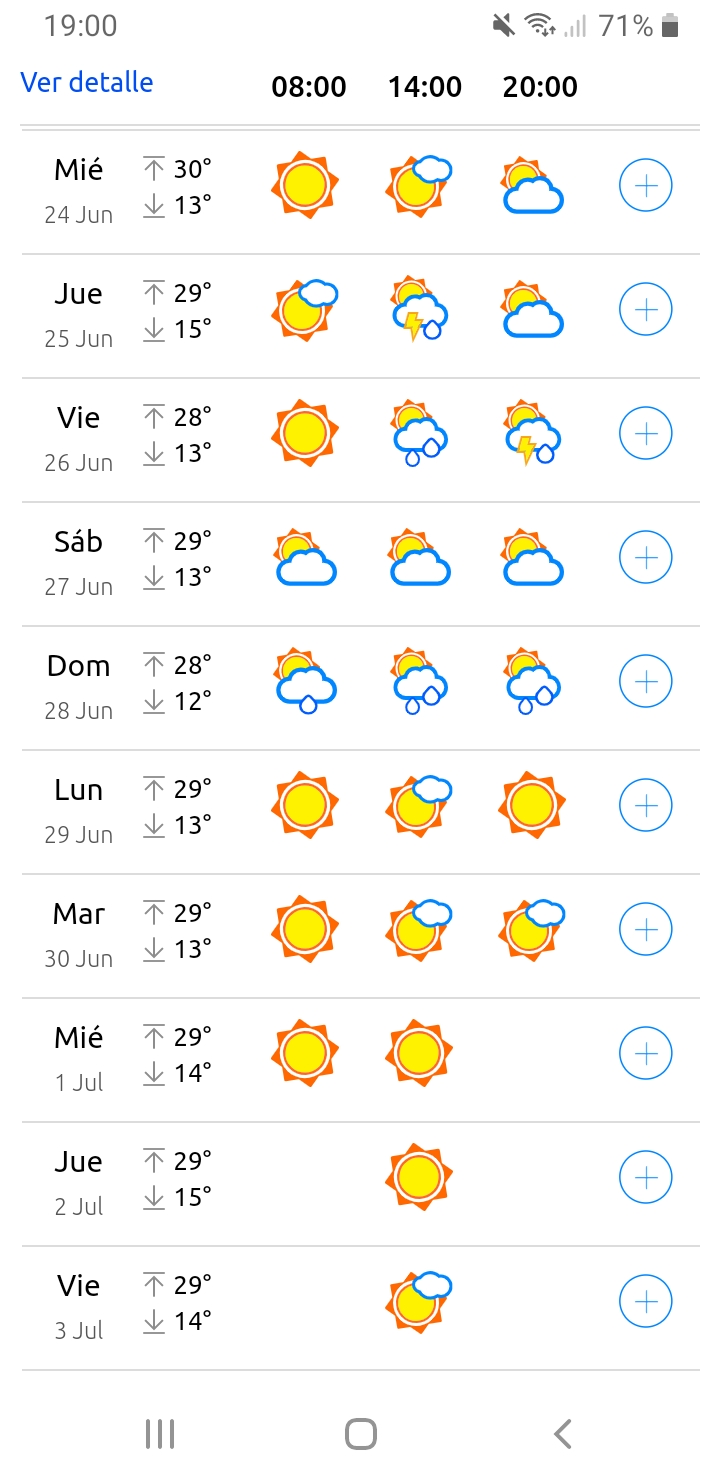Expand the Sáb 27 Jun row
Image resolution: width=720 pixels, height=1480 pixels.
[x=646, y=558]
